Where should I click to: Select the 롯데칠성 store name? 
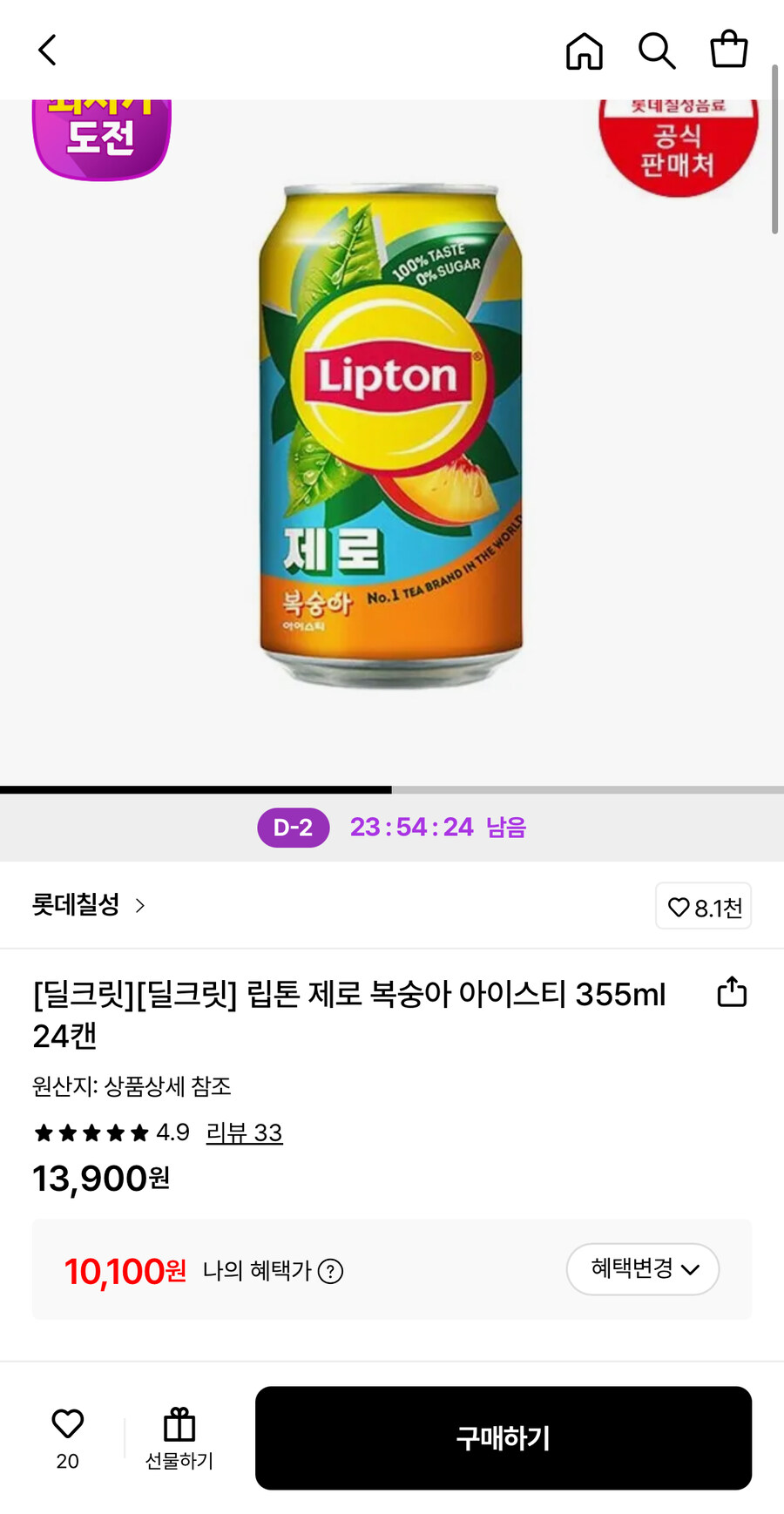click(74, 905)
